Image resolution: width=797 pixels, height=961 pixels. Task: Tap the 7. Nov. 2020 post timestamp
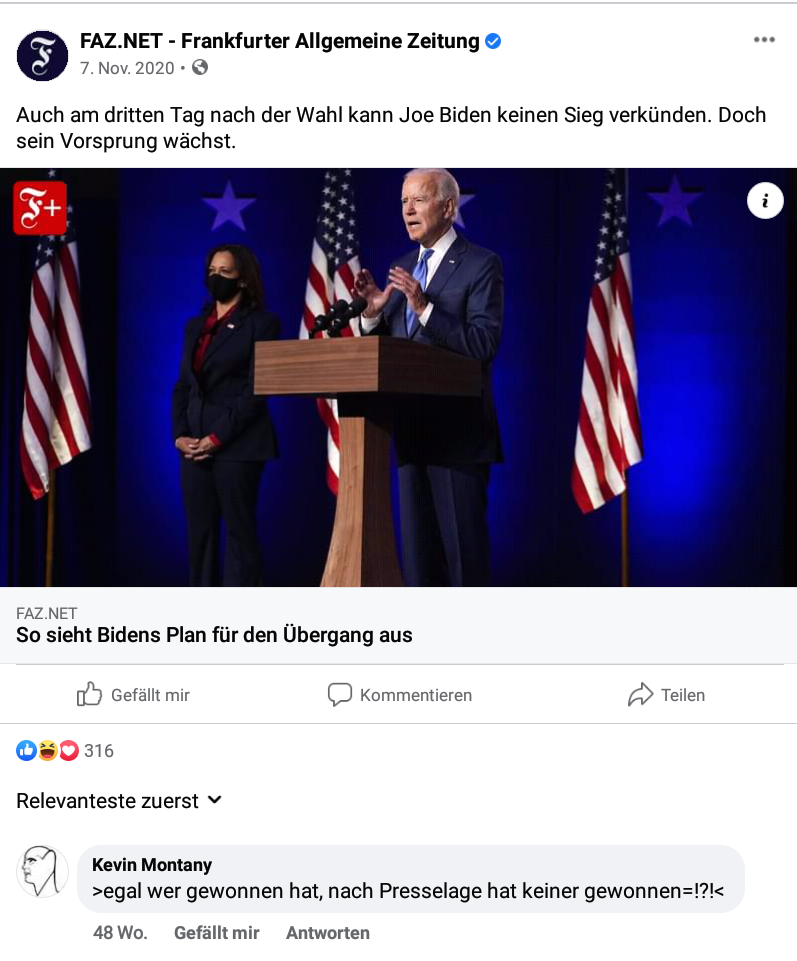pyautogui.click(x=126, y=68)
